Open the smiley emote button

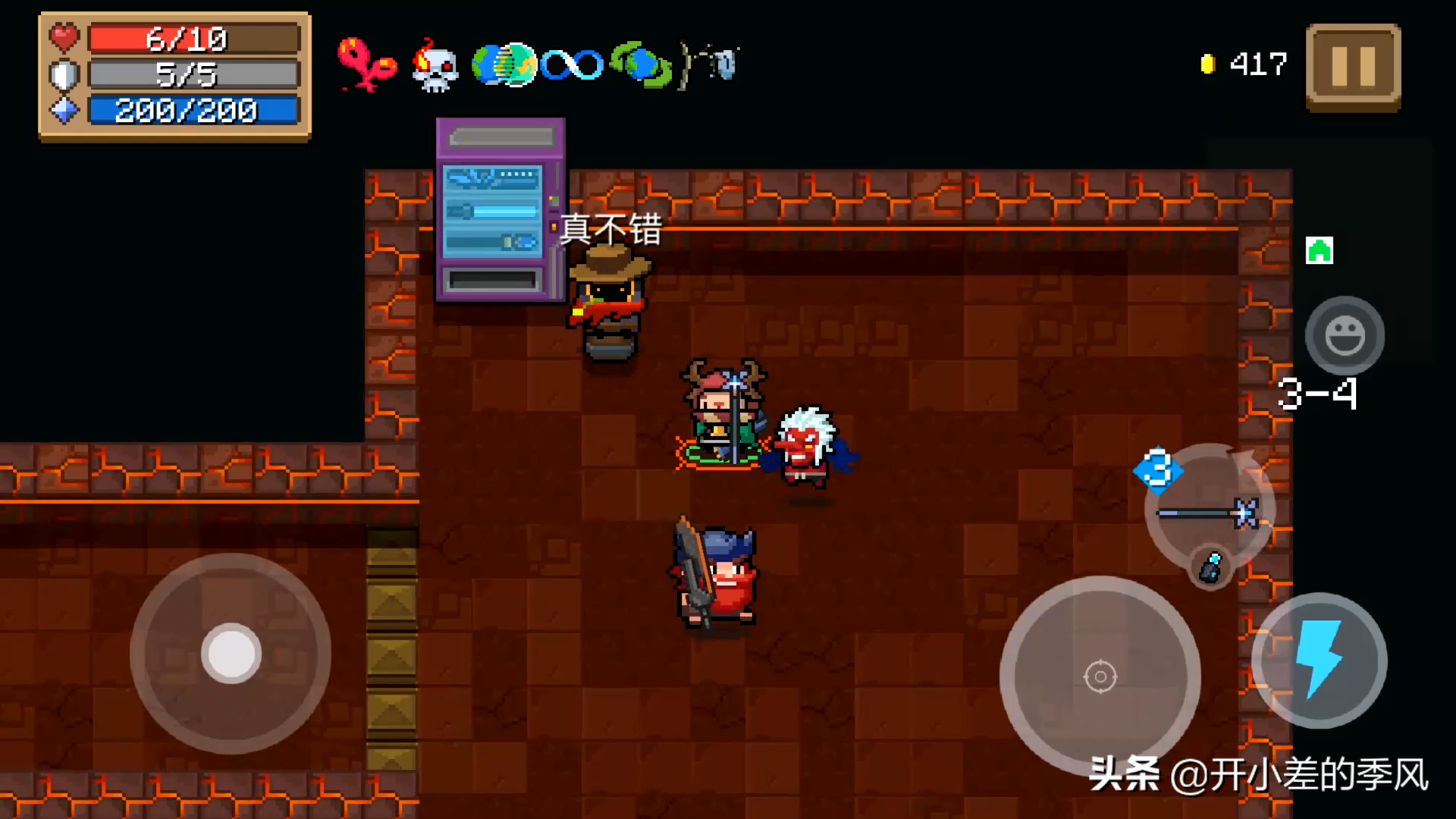point(1345,335)
